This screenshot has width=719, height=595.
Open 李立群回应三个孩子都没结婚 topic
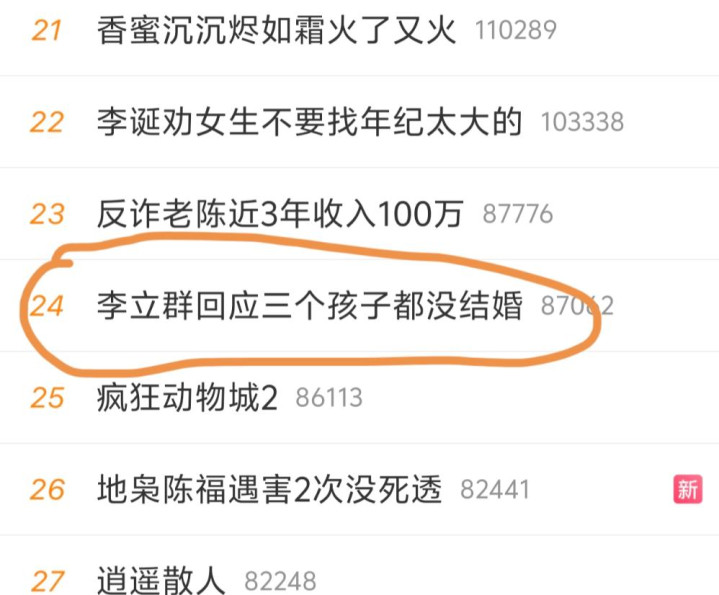[310, 306]
